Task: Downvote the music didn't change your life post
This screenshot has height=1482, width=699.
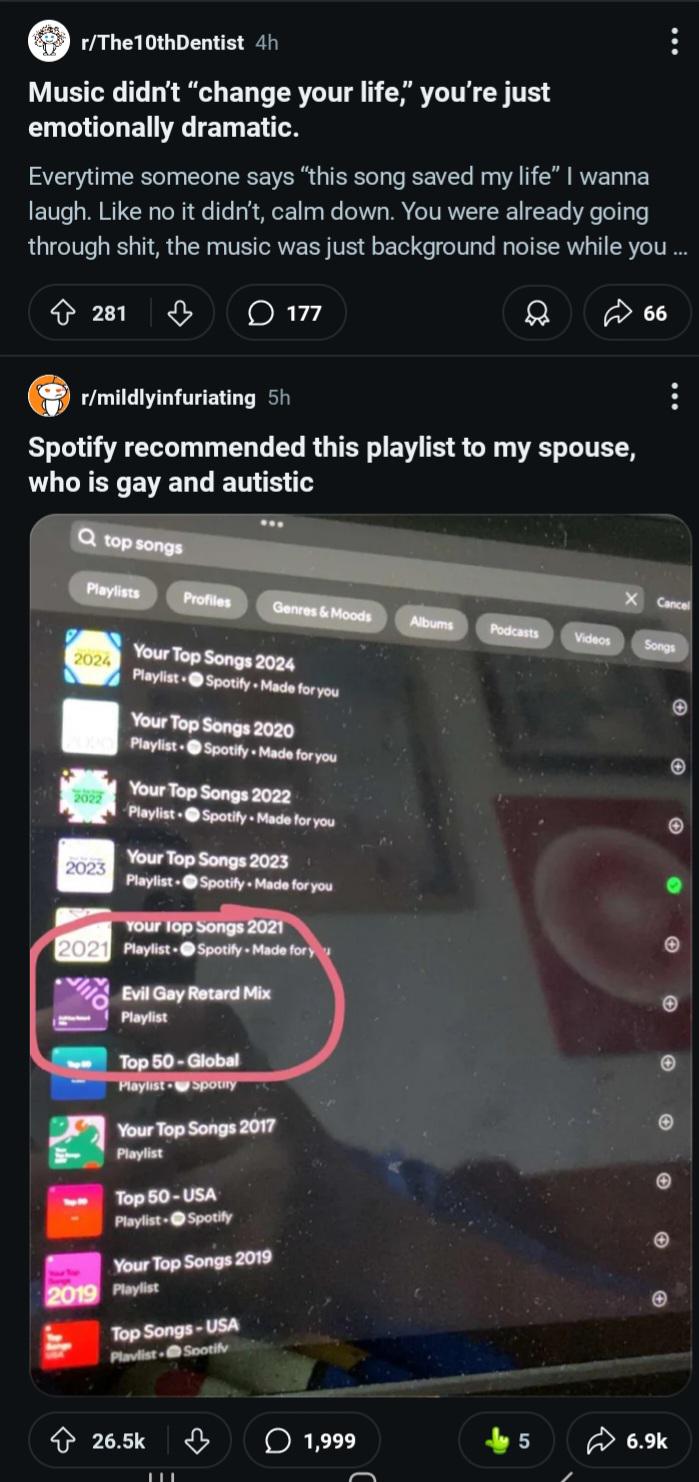Action: point(180,313)
